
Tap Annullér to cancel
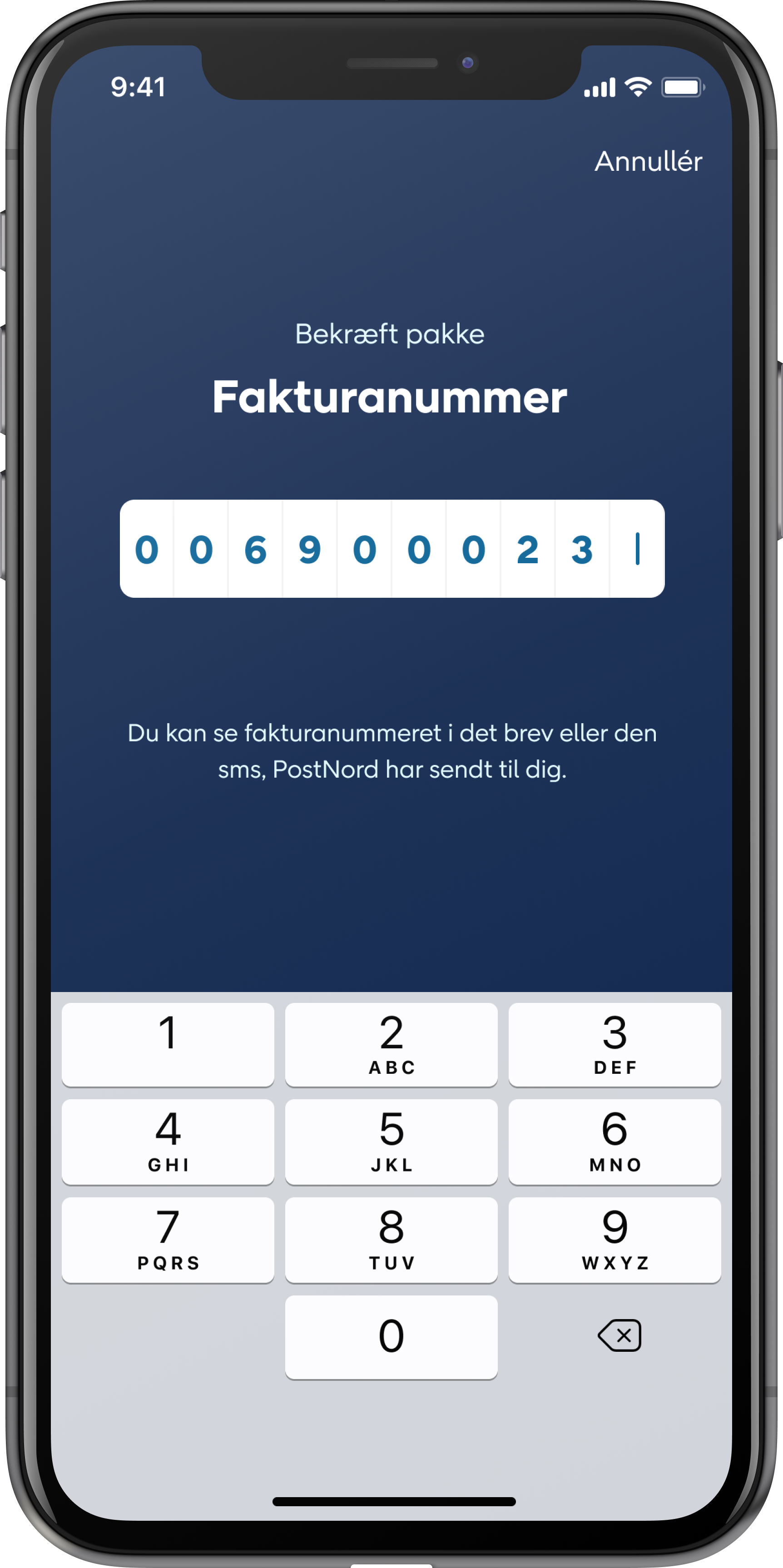[648, 162]
